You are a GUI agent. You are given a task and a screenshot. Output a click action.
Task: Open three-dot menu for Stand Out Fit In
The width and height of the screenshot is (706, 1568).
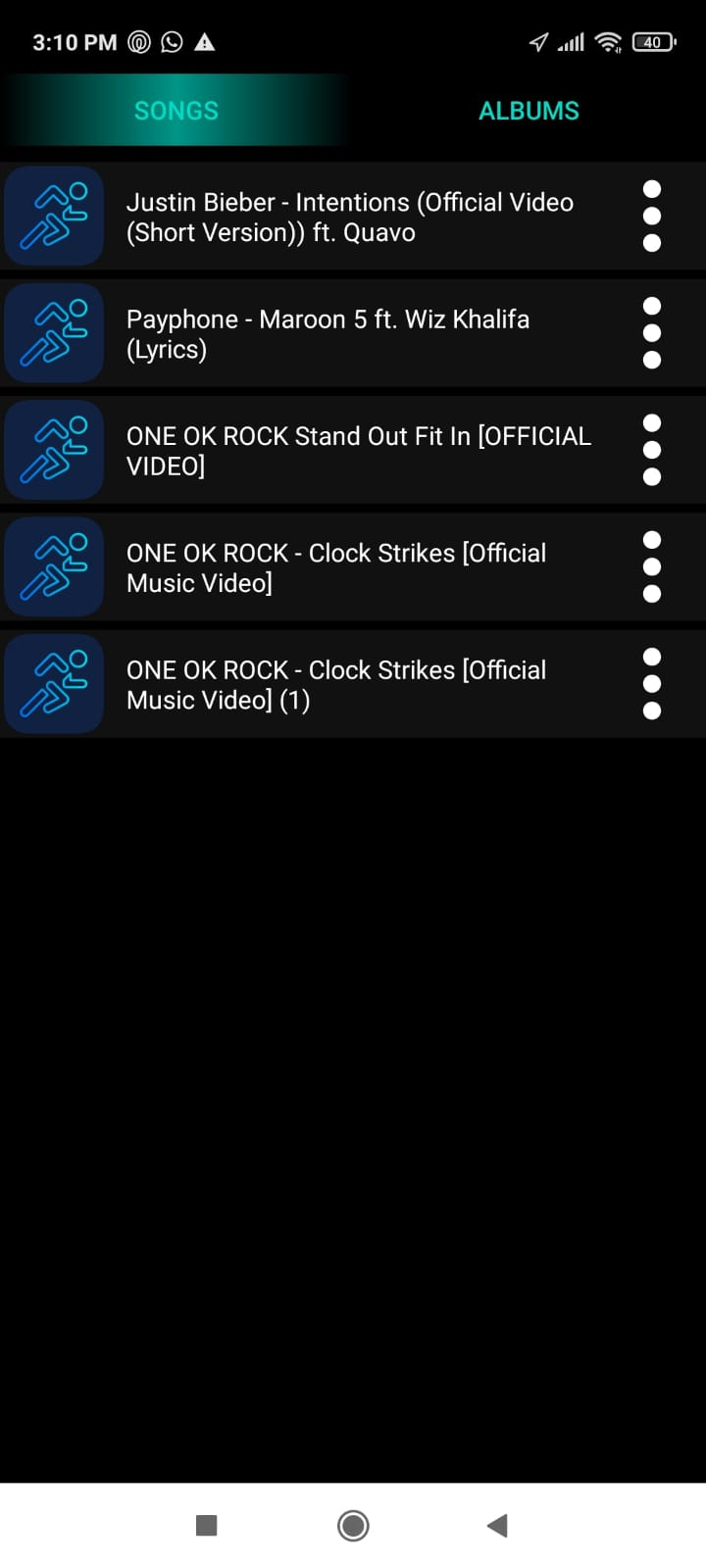point(651,450)
